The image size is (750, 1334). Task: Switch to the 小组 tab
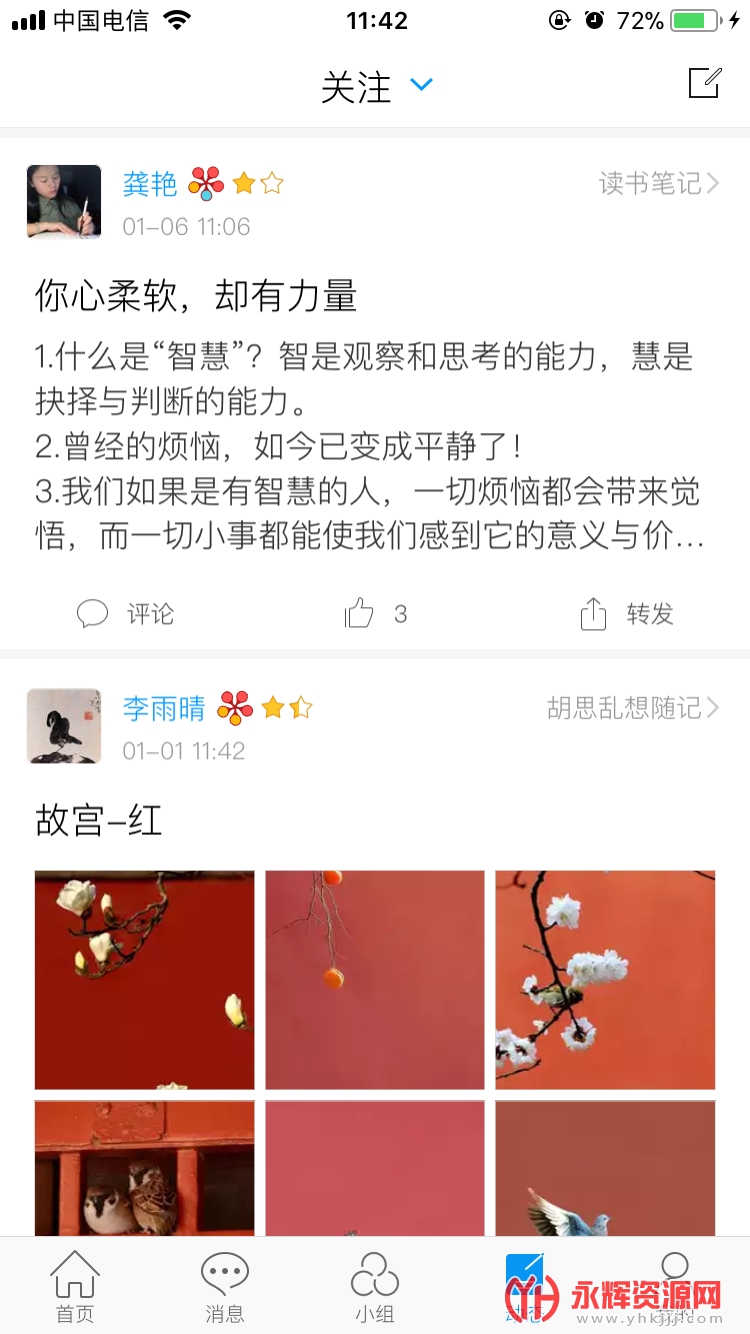coord(375,1287)
